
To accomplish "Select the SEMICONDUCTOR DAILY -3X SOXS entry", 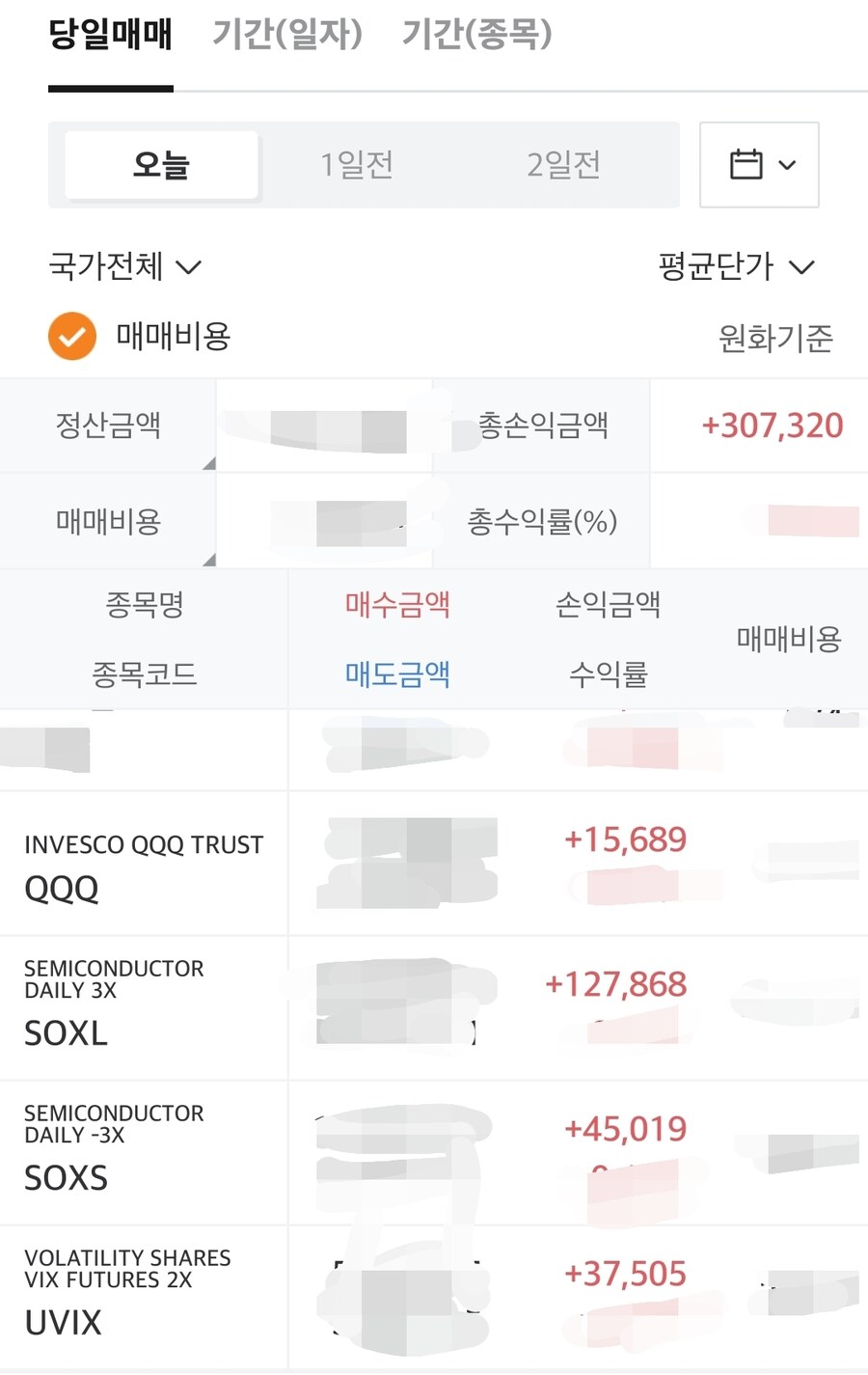I will 143,1151.
